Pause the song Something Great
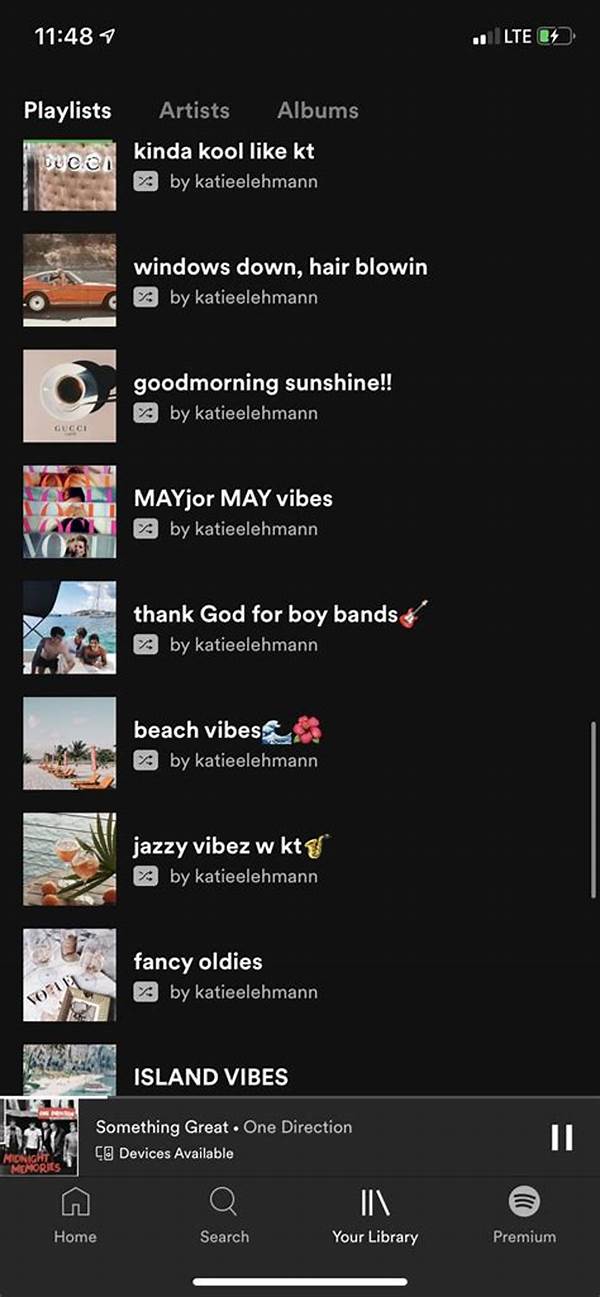 [562, 1138]
